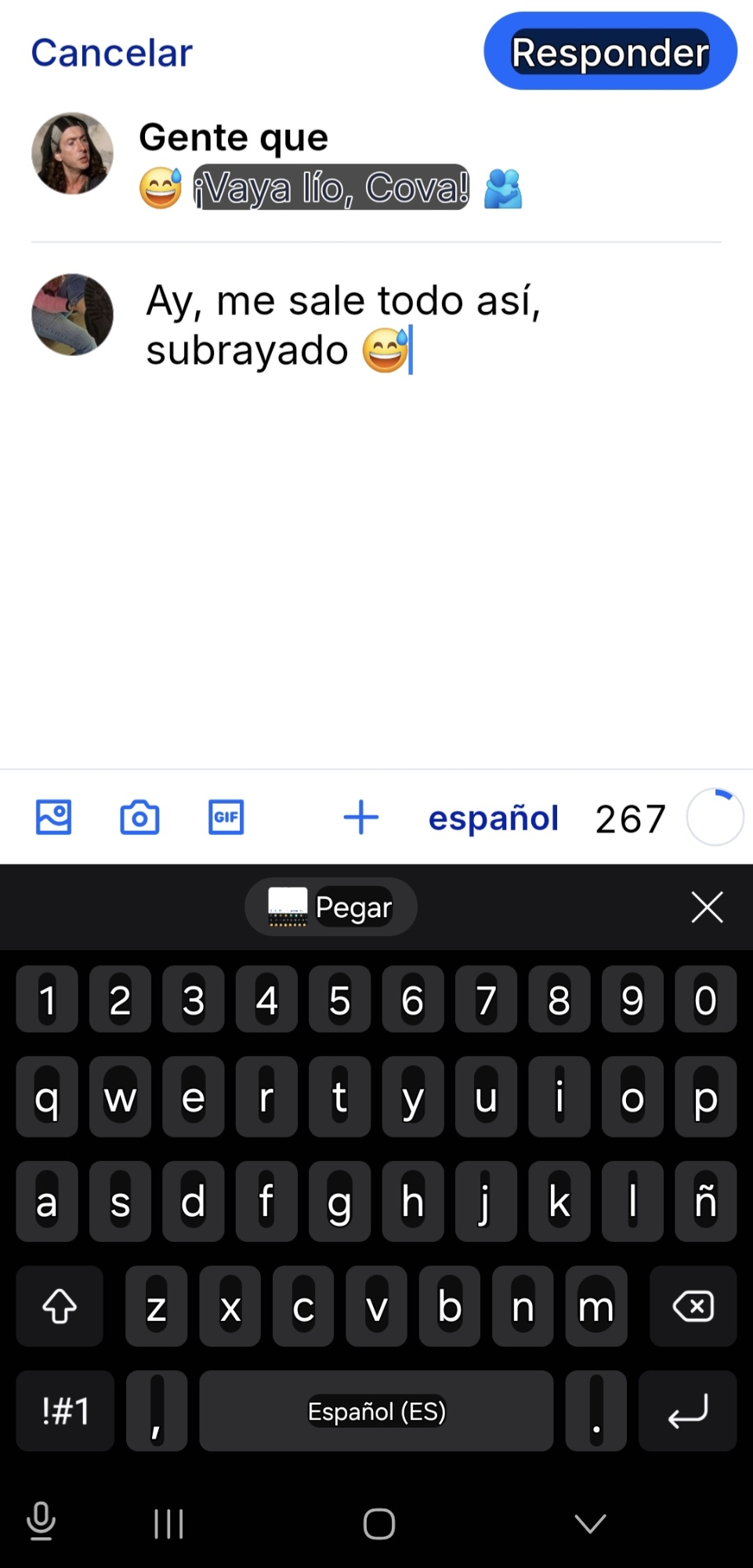753x1568 pixels.
Task: Add another post with the plus icon
Action: [x=360, y=817]
